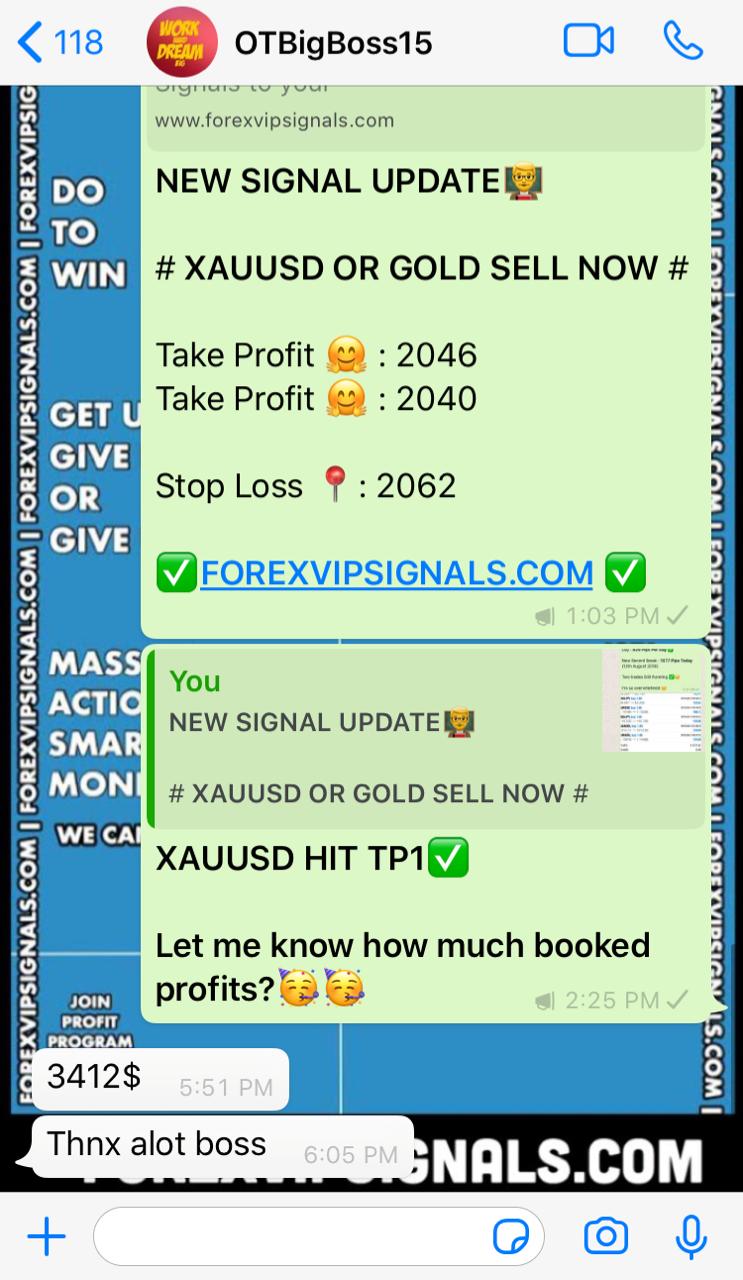
Task: Open OTBigBoss15 contact info
Action: [332, 43]
